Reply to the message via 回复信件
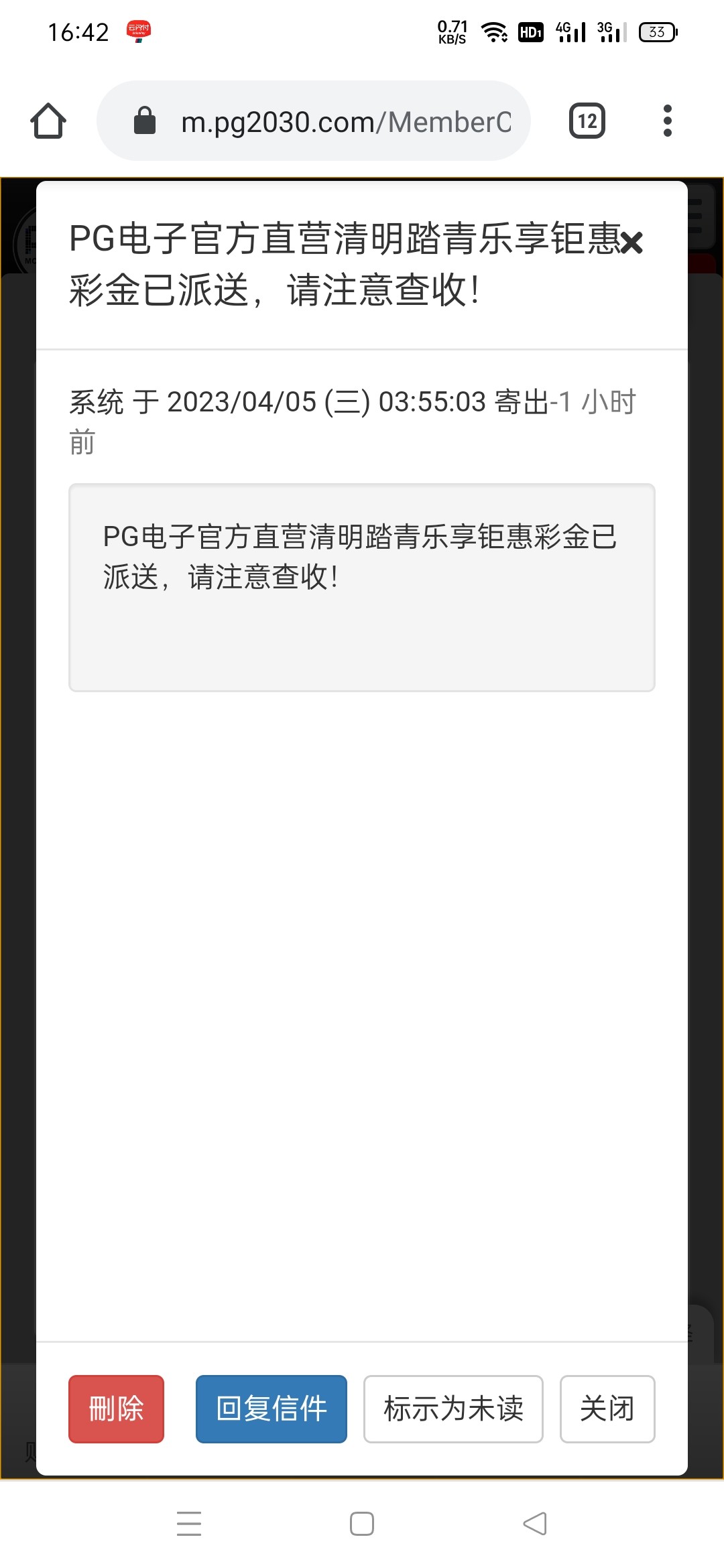Viewport: 724px width, 1568px height. tap(271, 1409)
